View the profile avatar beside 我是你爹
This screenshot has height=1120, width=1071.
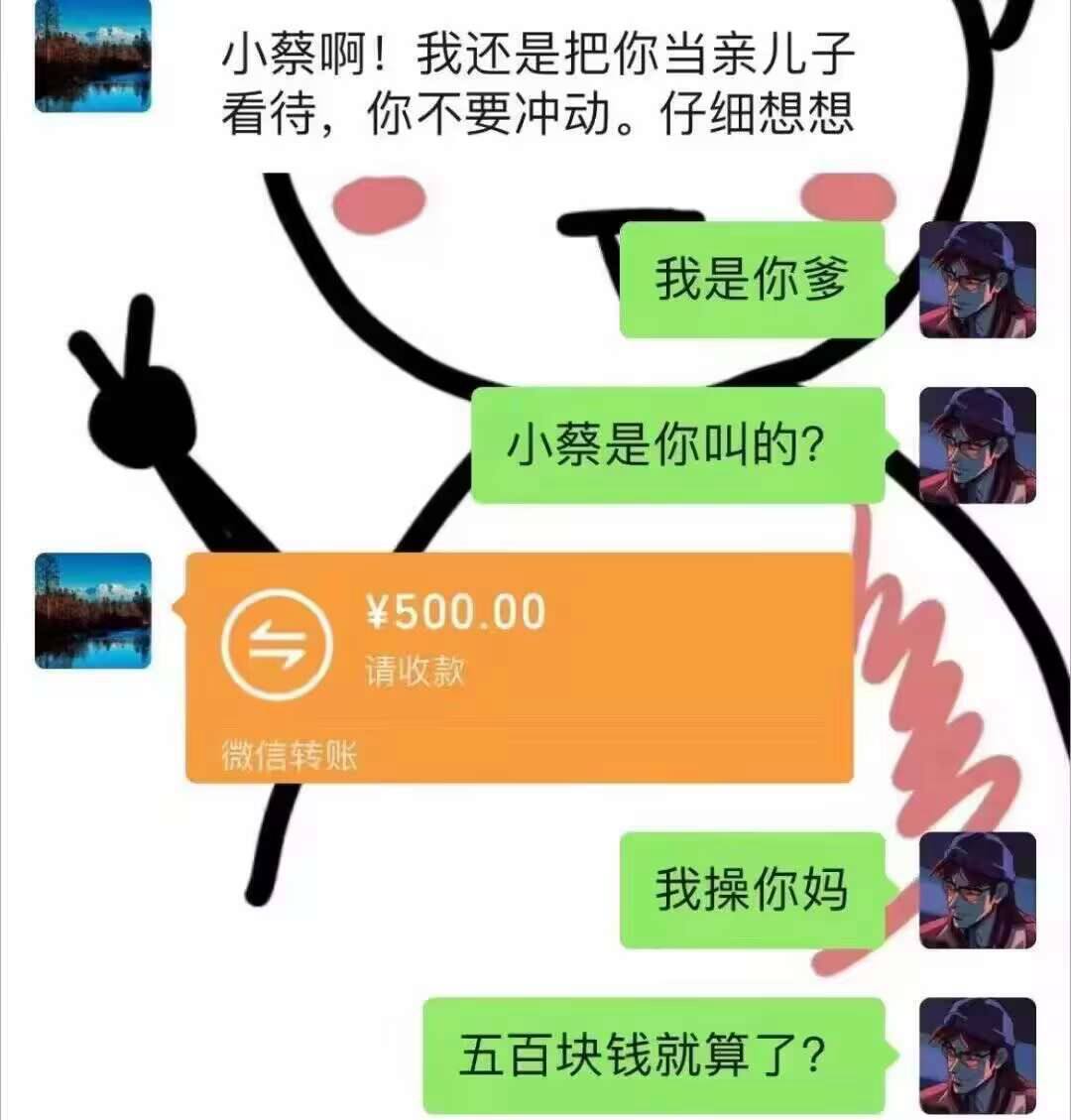977,280
